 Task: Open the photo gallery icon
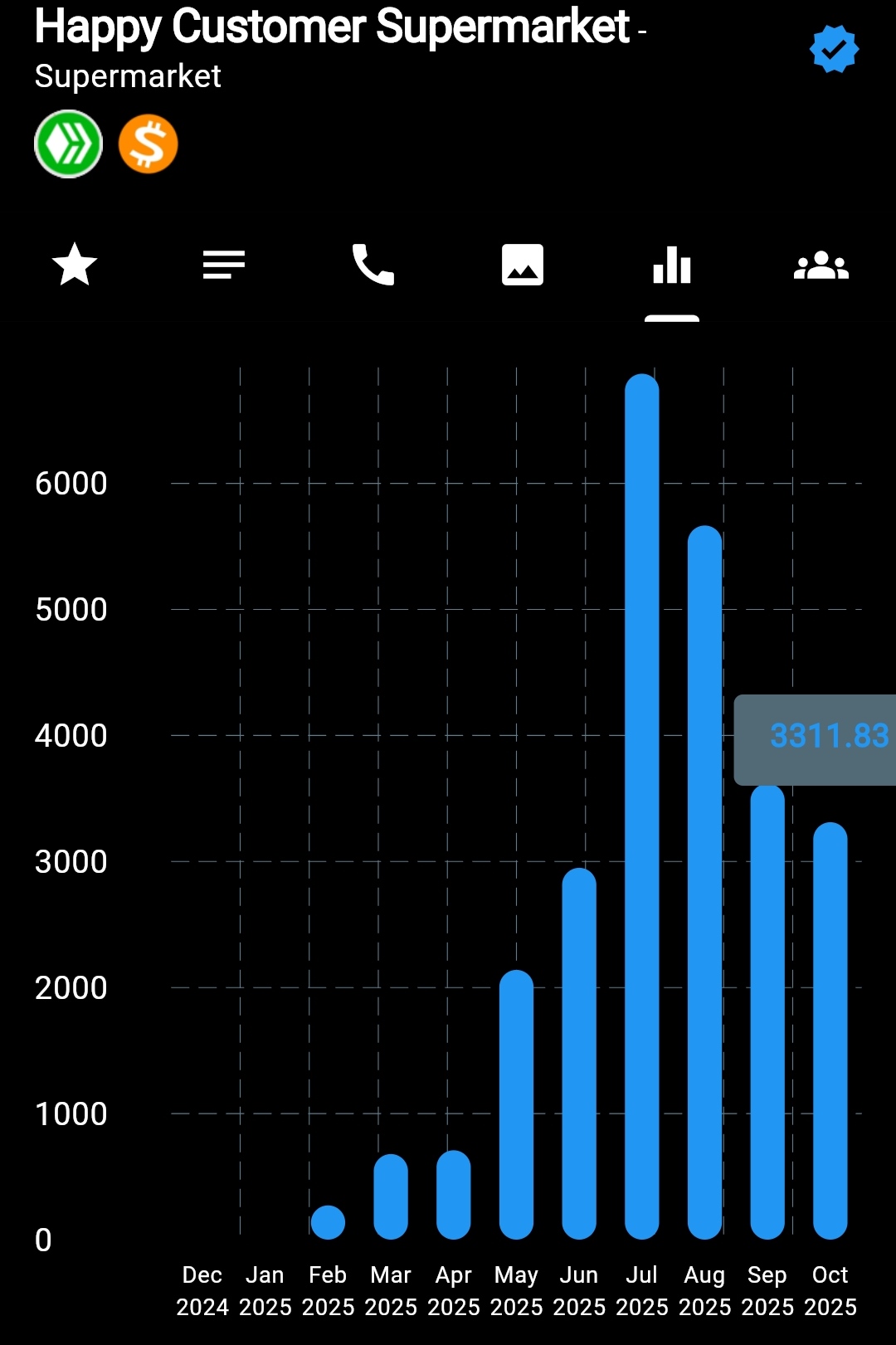[522, 265]
